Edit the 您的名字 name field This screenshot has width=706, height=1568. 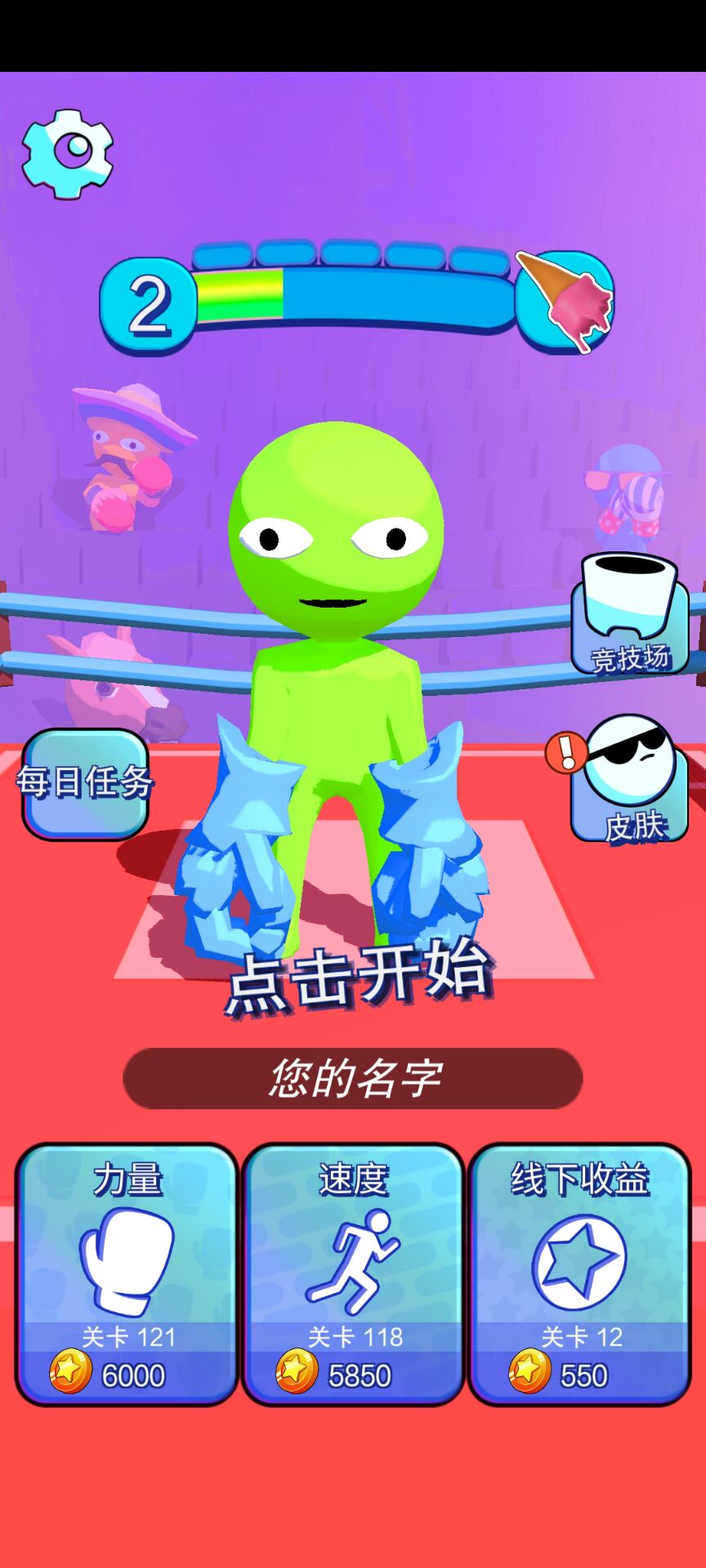[x=353, y=1078]
